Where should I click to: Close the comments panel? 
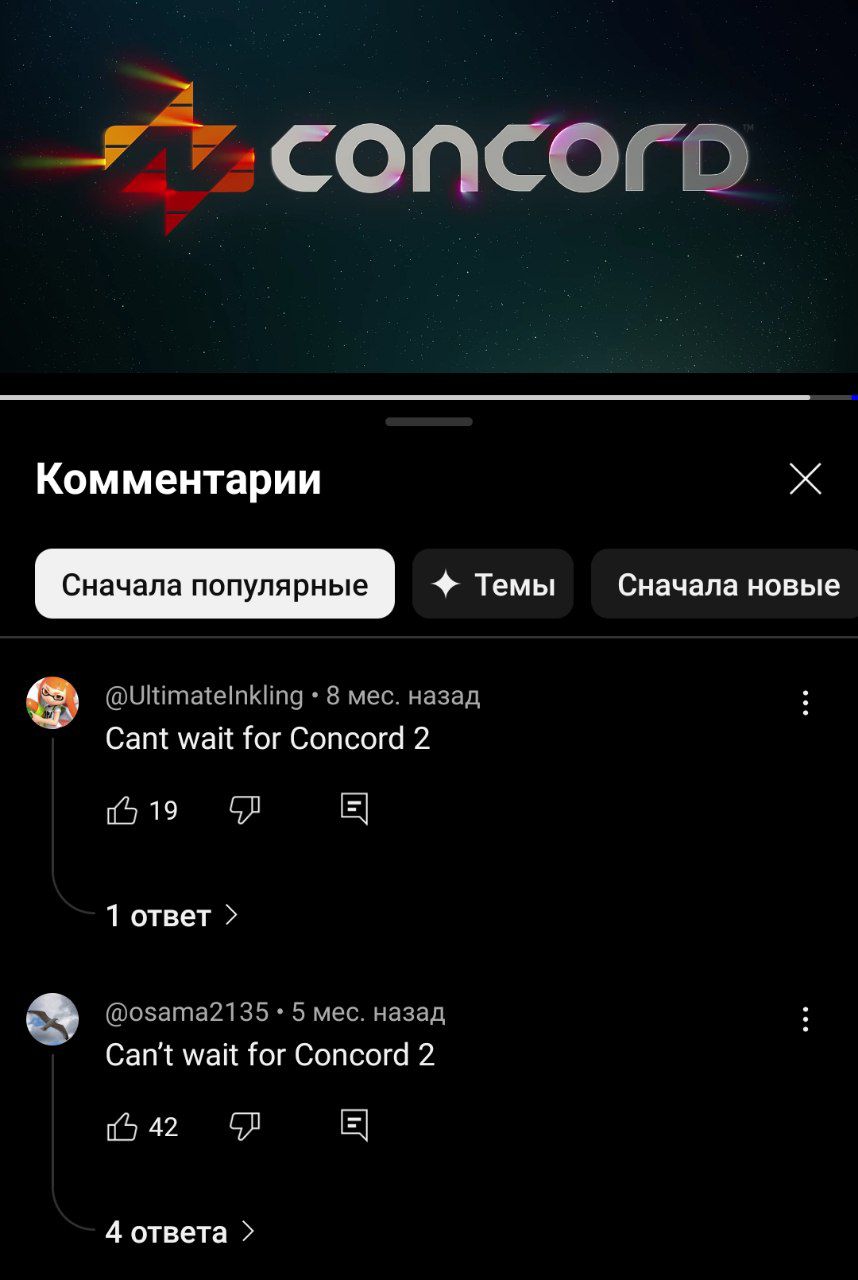[805, 480]
